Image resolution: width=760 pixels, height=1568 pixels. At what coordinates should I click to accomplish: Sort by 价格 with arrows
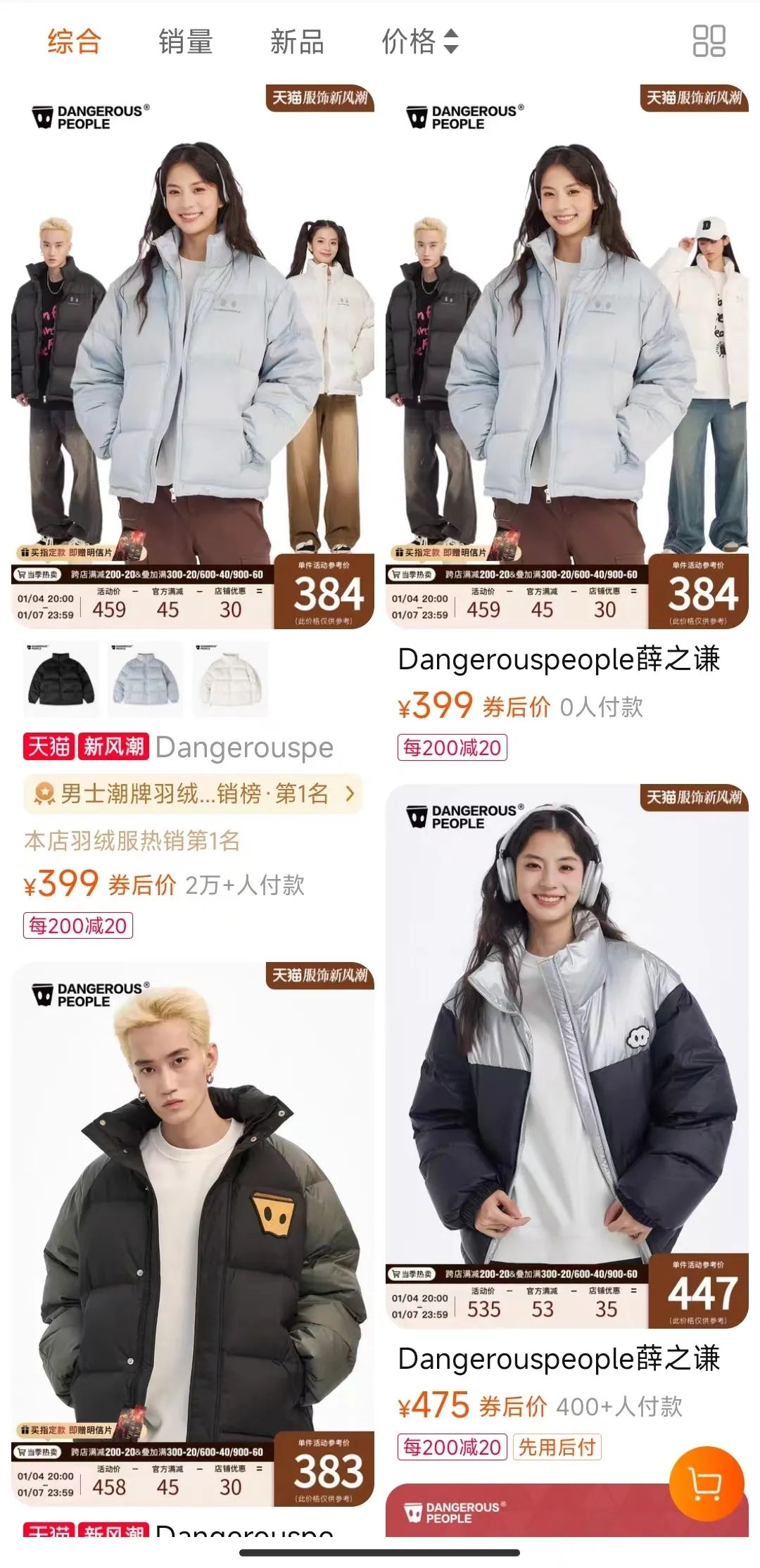coord(420,42)
